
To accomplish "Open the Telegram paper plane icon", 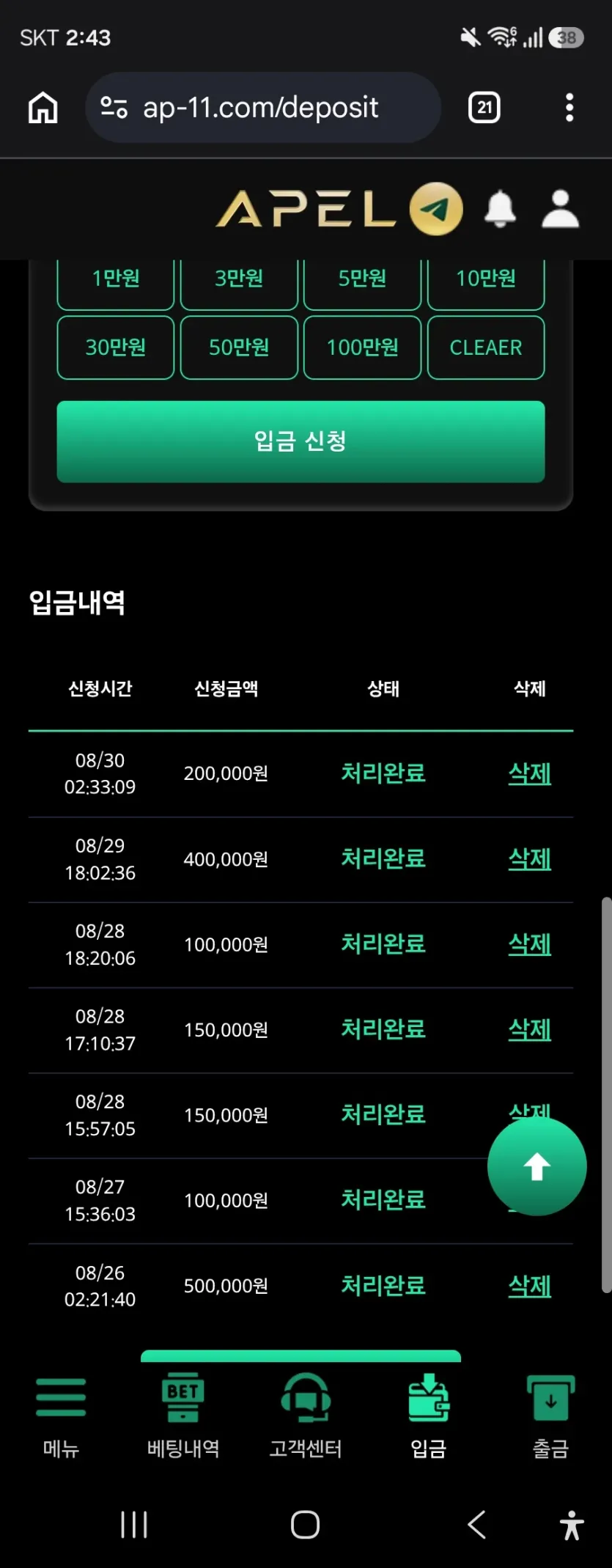I will coord(436,209).
